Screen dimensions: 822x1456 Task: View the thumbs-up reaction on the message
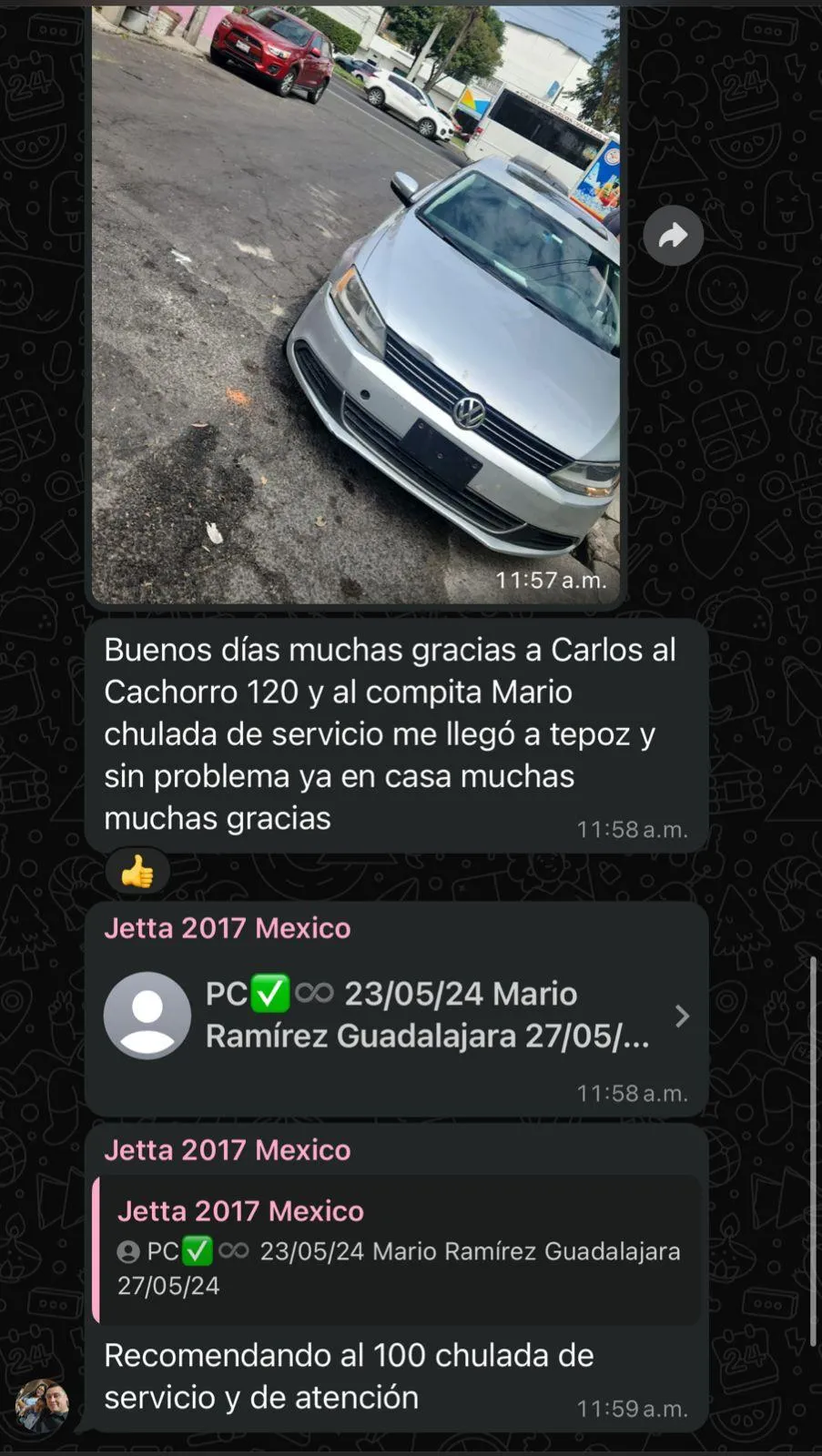137,873
